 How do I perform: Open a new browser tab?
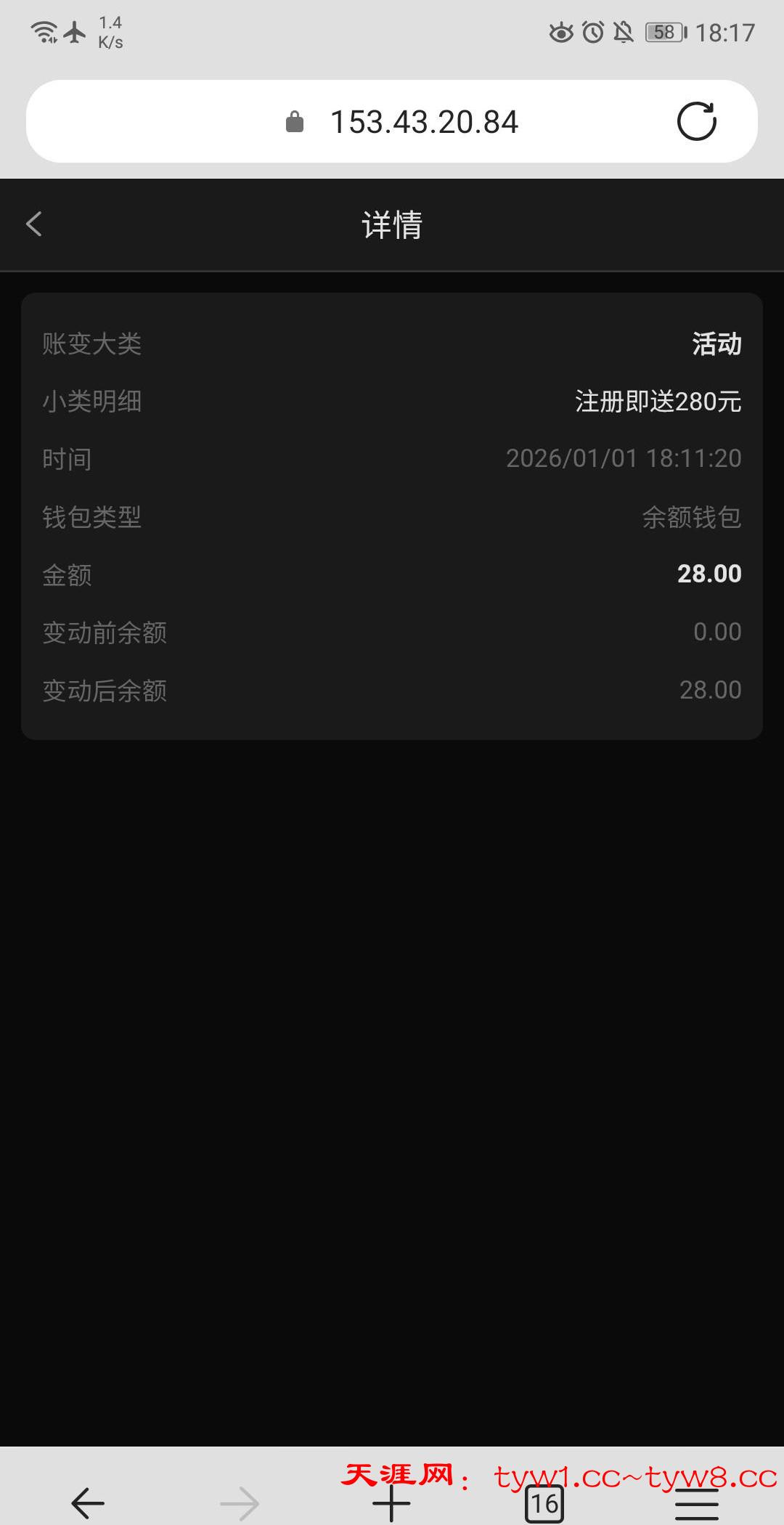(x=391, y=1502)
